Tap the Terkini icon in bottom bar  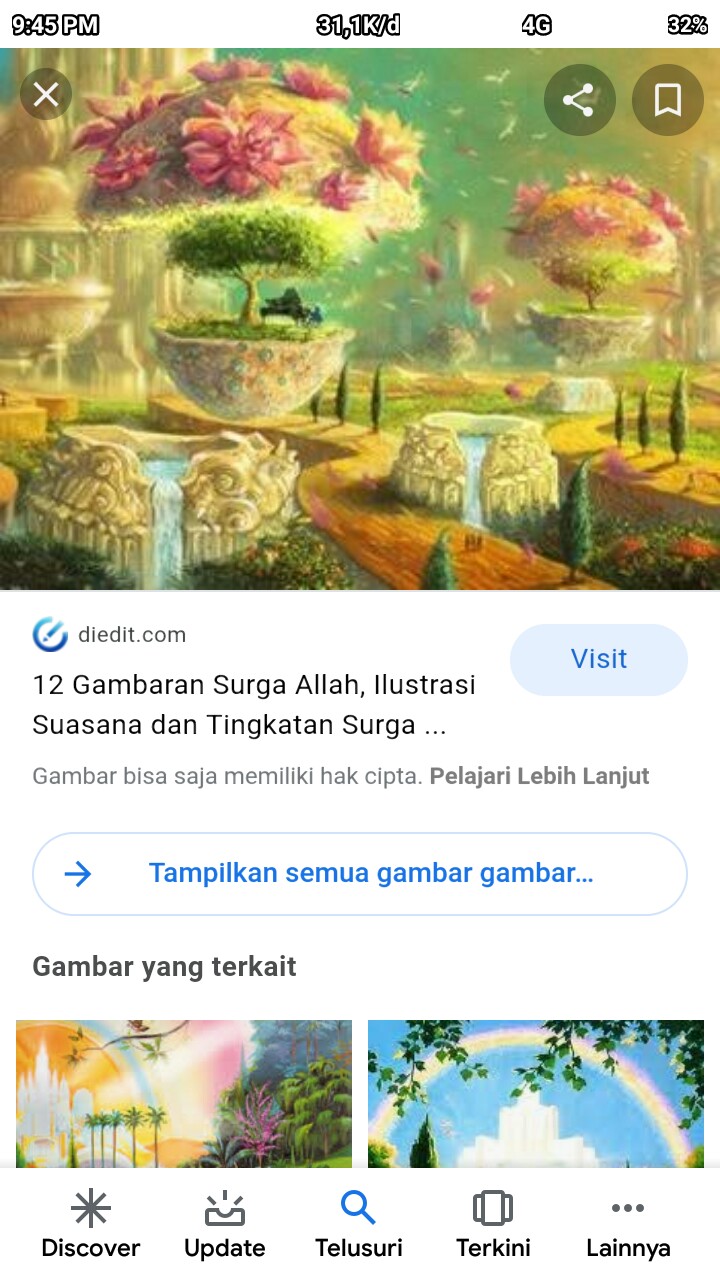[x=493, y=1207]
